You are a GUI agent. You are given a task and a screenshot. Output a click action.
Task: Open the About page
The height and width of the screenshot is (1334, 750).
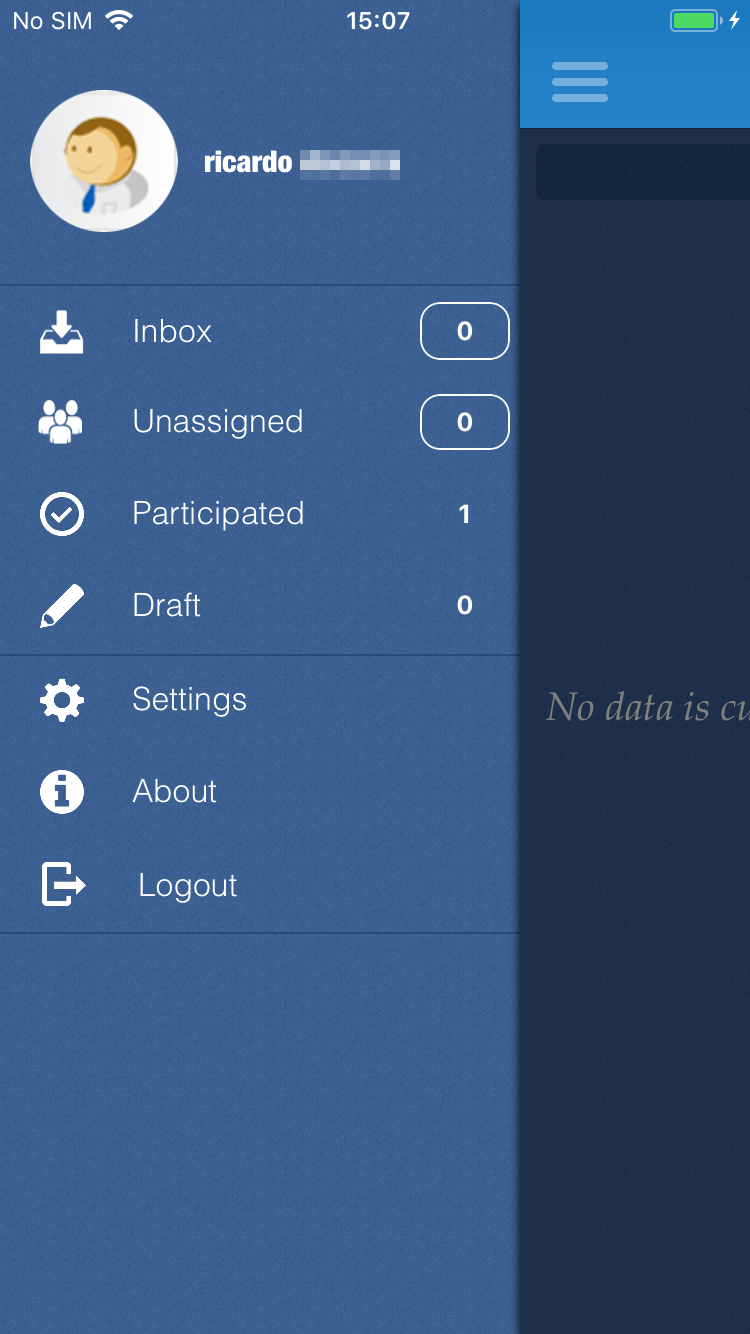pyautogui.click(x=174, y=792)
